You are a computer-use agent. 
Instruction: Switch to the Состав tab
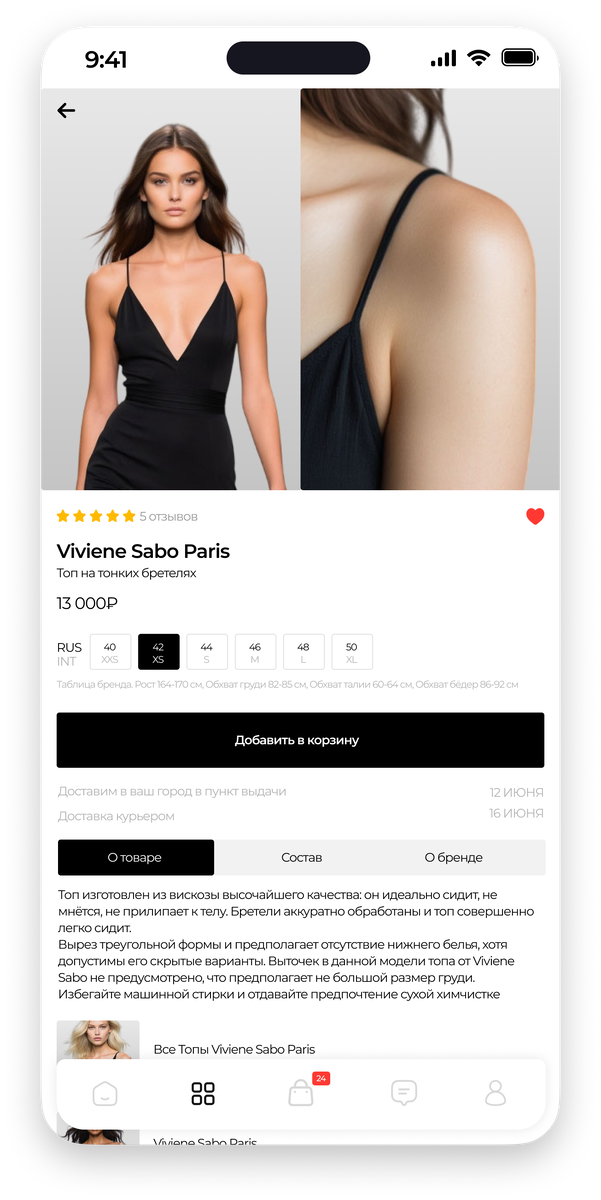pyautogui.click(x=301, y=857)
